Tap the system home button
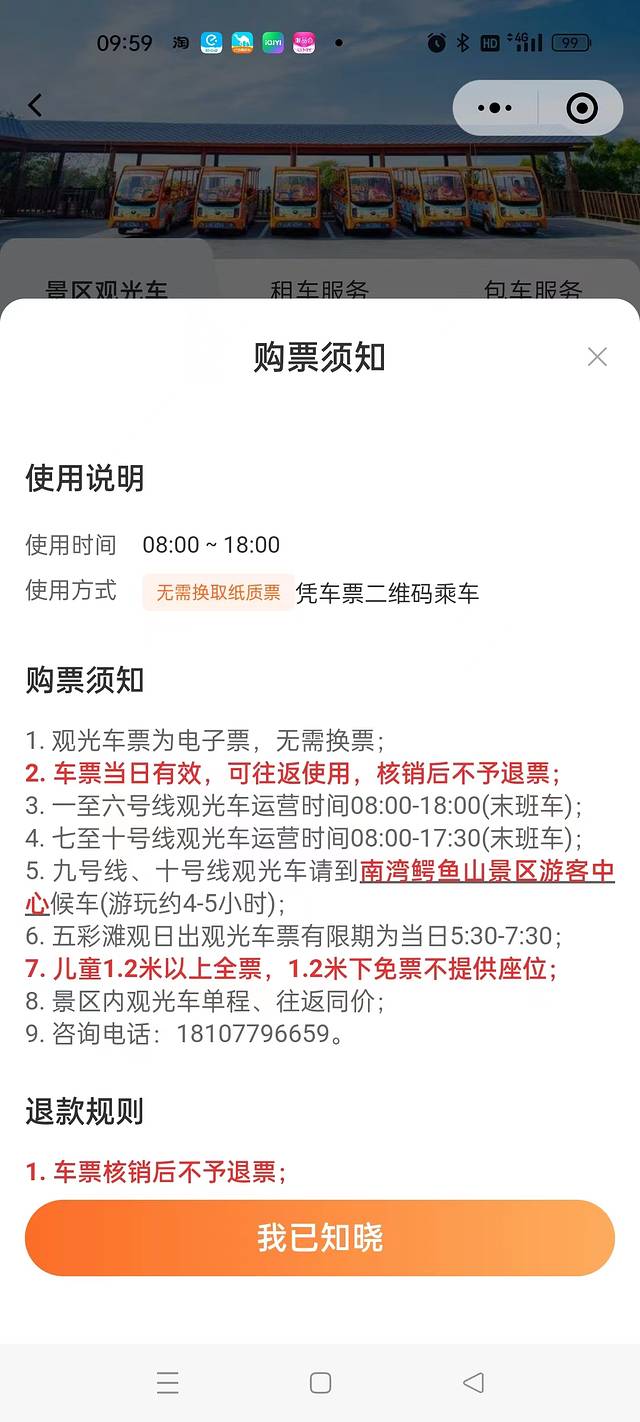 (320, 1383)
